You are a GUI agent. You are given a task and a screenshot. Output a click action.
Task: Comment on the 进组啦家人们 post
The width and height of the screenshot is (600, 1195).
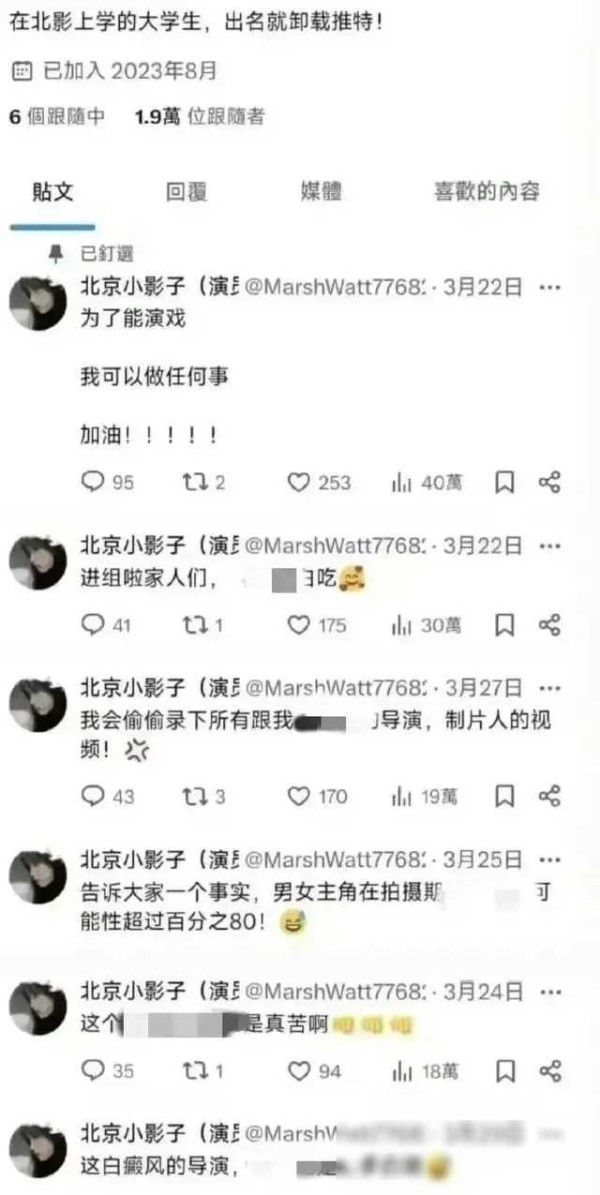coord(93,626)
